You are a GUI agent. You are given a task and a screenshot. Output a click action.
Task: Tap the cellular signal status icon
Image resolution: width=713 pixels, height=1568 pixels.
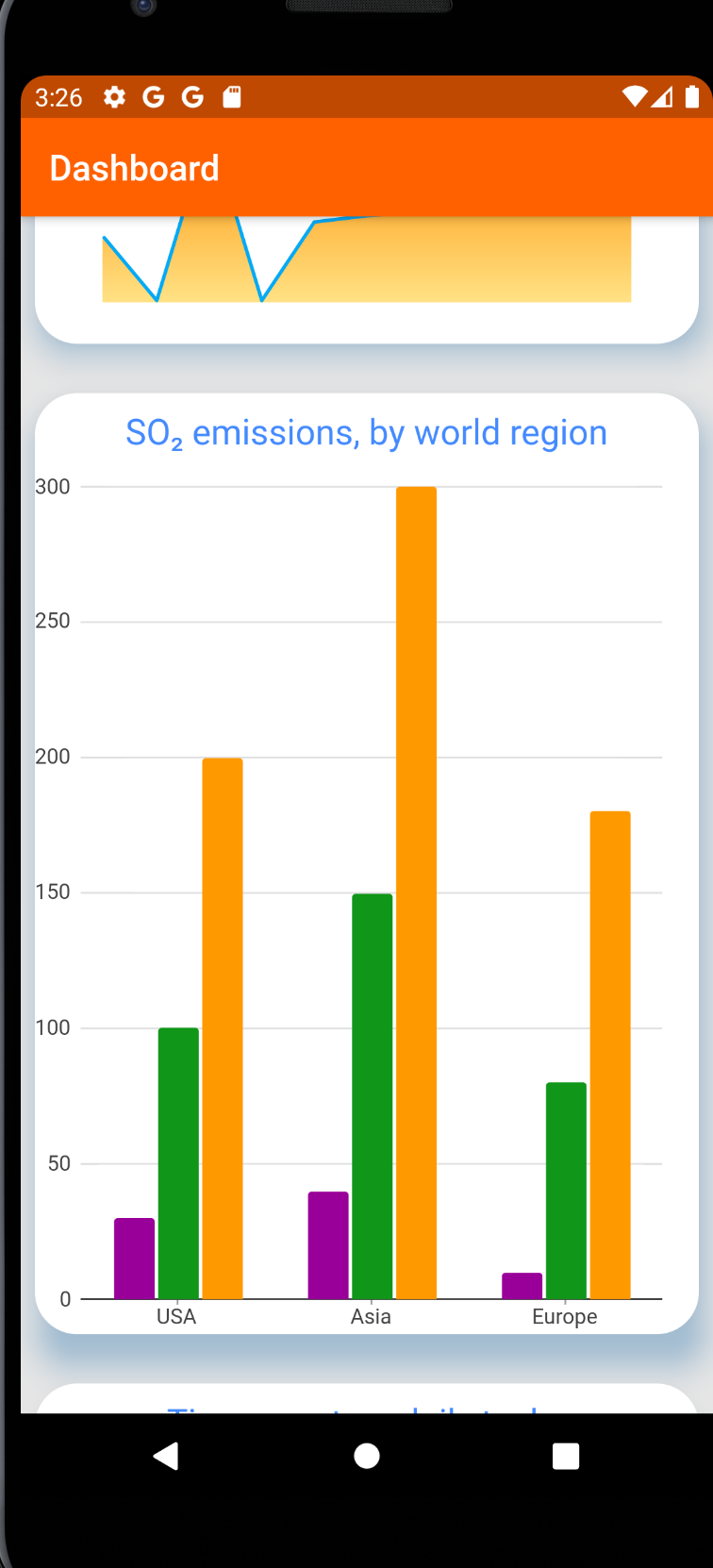click(x=660, y=97)
